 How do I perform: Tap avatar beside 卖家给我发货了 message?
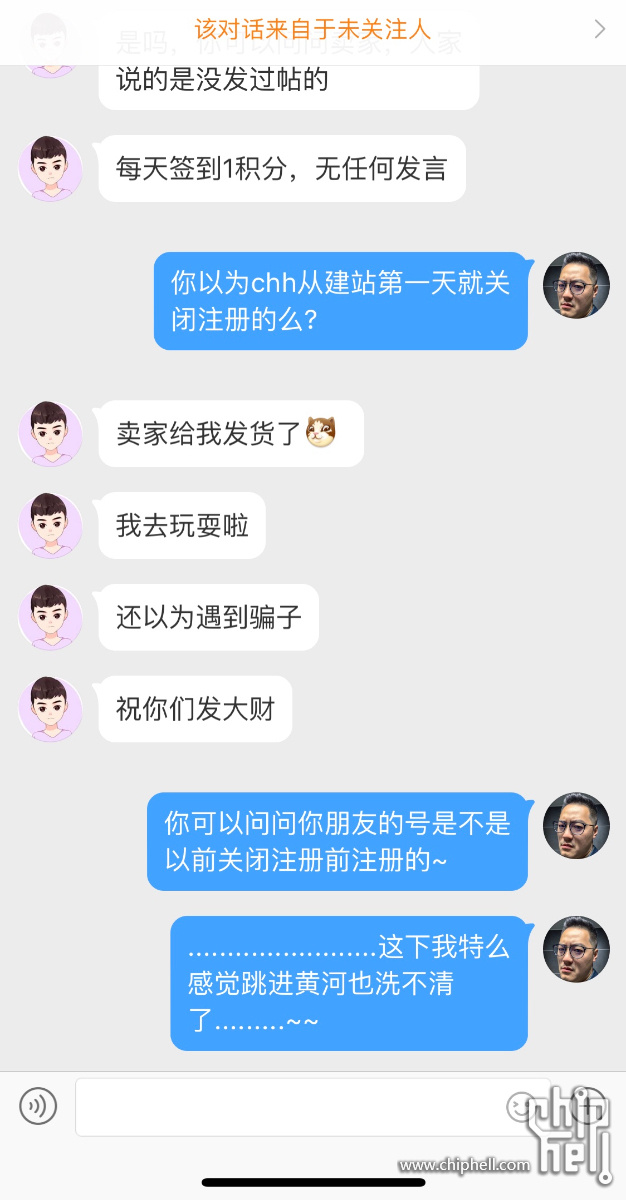[x=50, y=433]
